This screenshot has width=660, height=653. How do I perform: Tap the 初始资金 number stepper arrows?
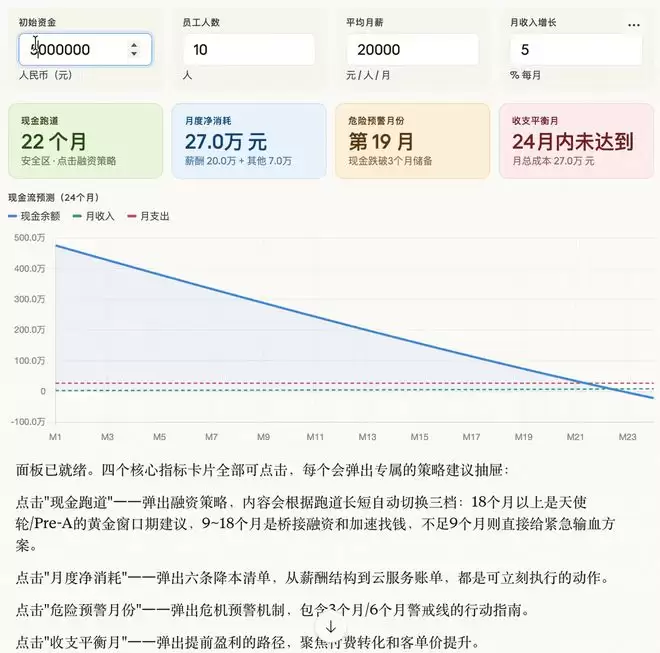pyautogui.click(x=134, y=50)
